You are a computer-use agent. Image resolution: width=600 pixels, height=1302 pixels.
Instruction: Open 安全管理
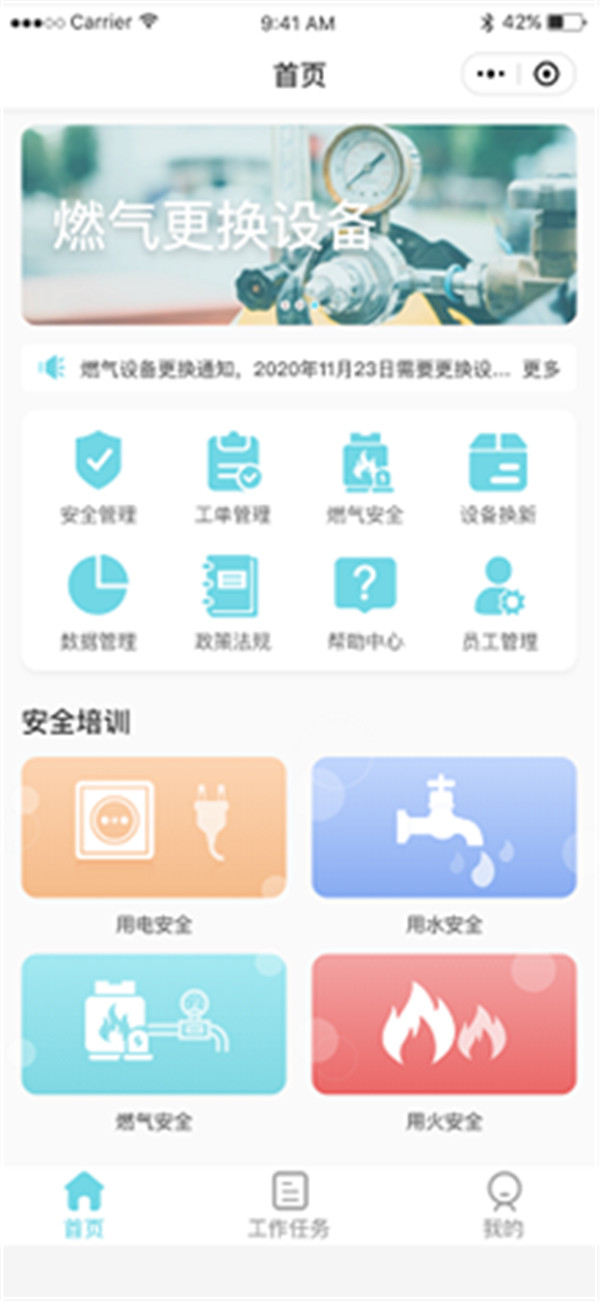(x=98, y=476)
